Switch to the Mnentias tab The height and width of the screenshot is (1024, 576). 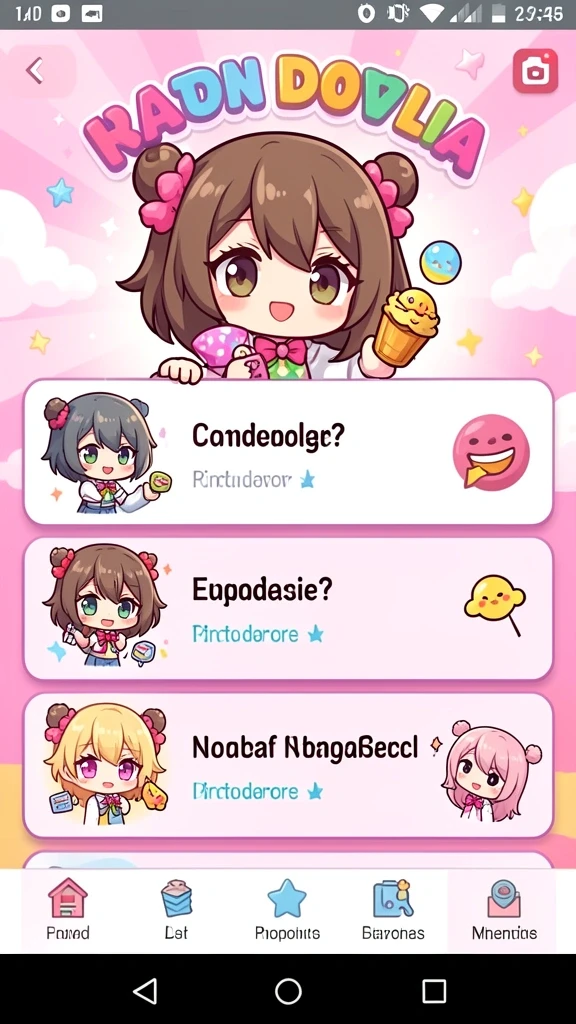pyautogui.click(x=504, y=910)
